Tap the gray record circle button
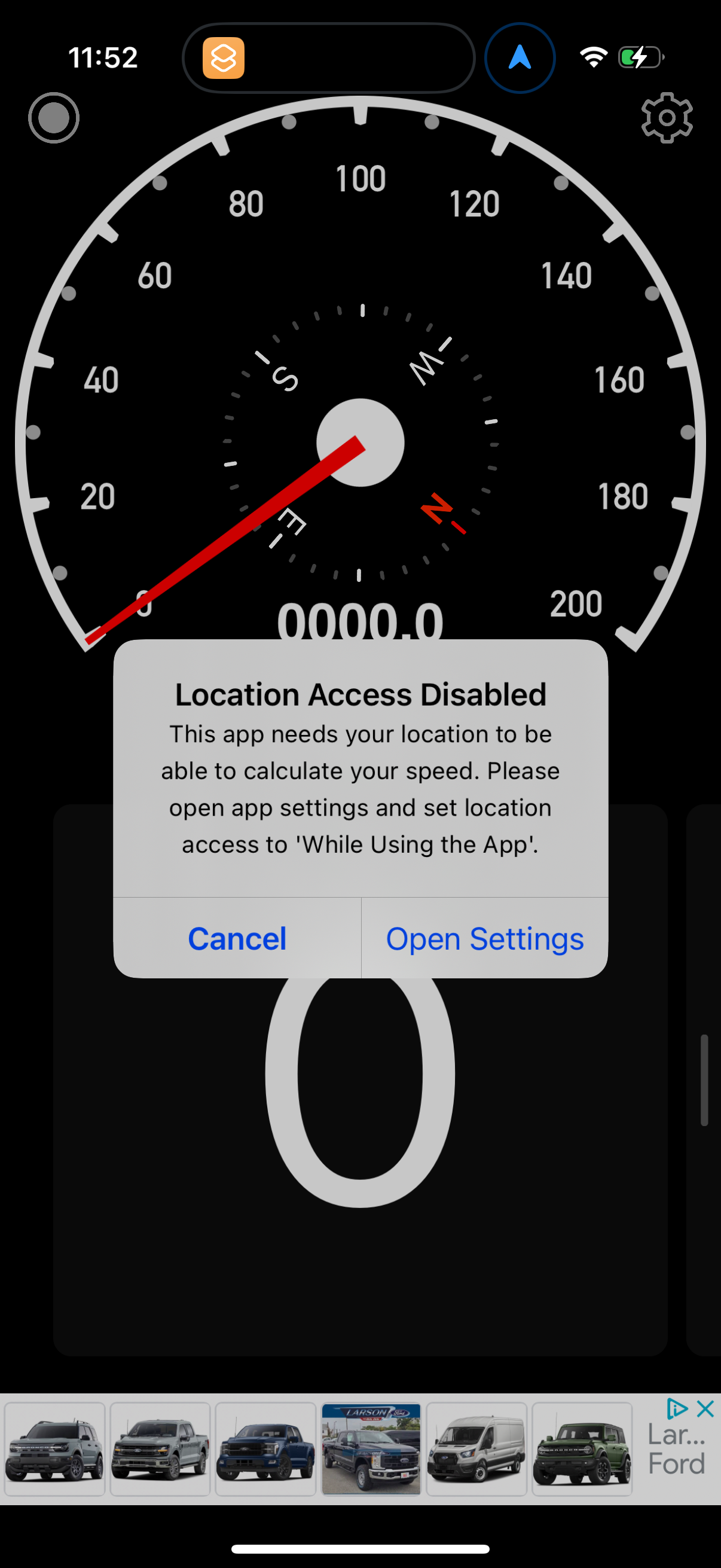Viewport: 721px width, 1568px height. point(54,117)
